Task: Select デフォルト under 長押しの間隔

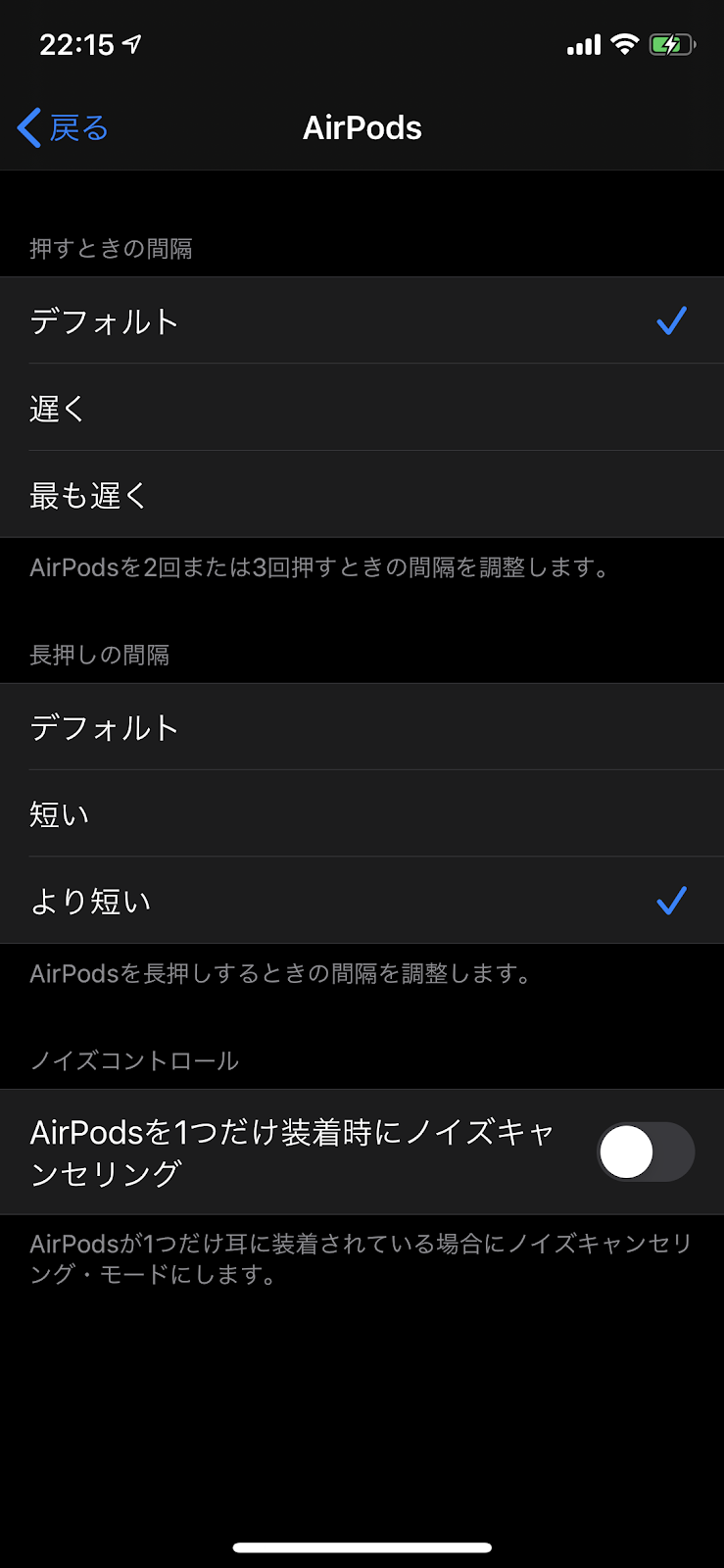Action: click(x=362, y=727)
